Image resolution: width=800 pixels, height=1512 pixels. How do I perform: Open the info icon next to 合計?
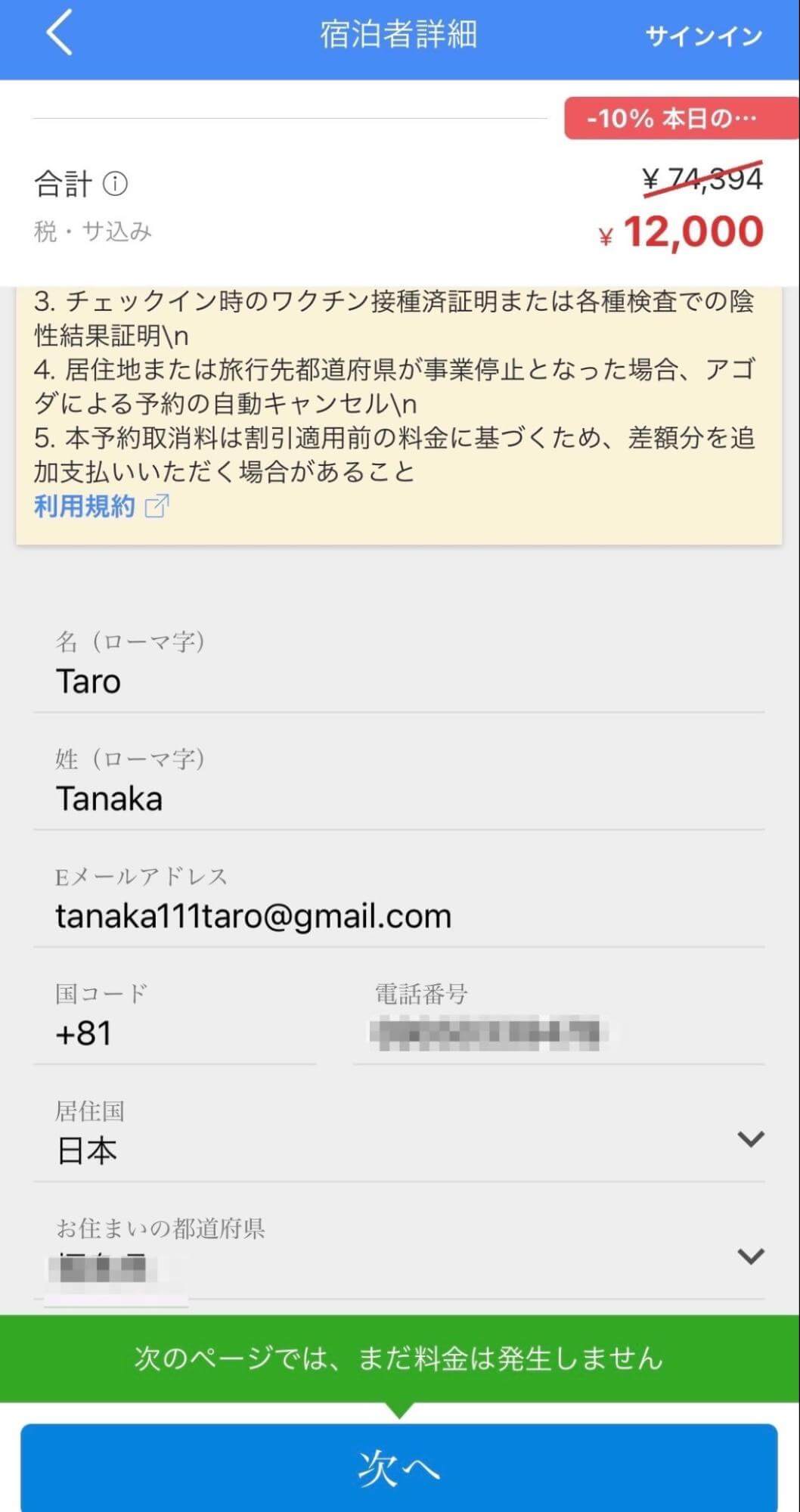click(x=115, y=183)
